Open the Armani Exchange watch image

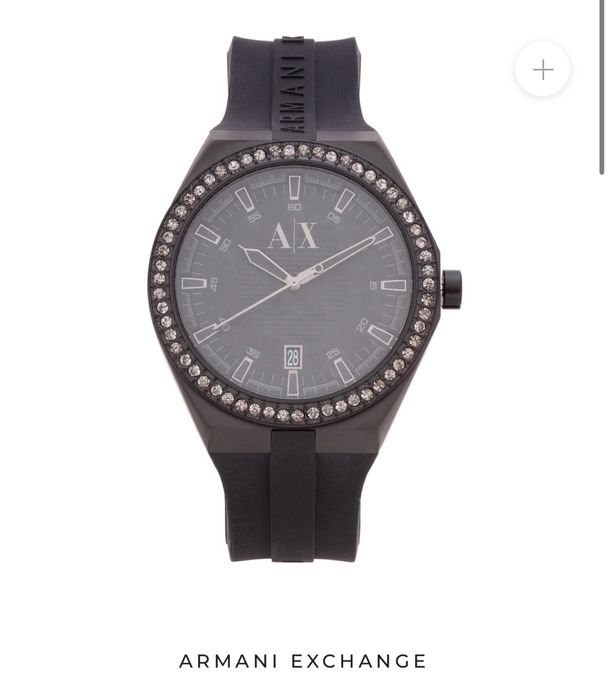point(300,290)
